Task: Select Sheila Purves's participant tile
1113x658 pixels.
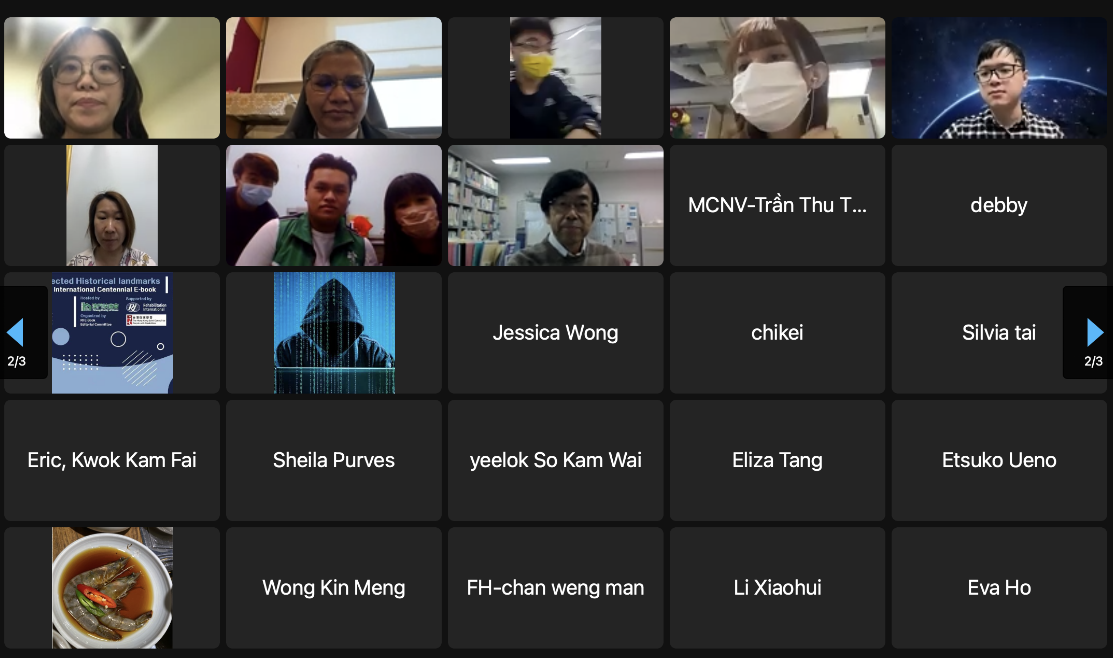Action: [334, 460]
